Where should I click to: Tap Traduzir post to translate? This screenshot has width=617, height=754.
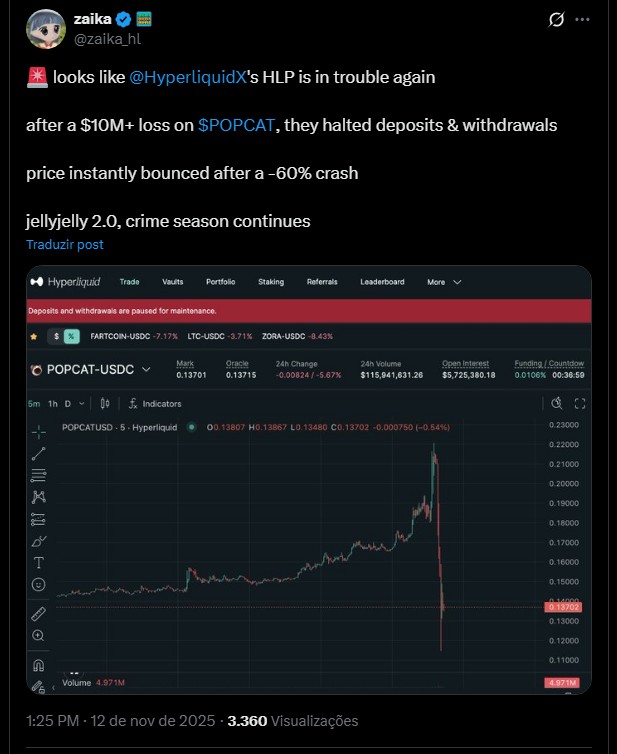(65, 244)
